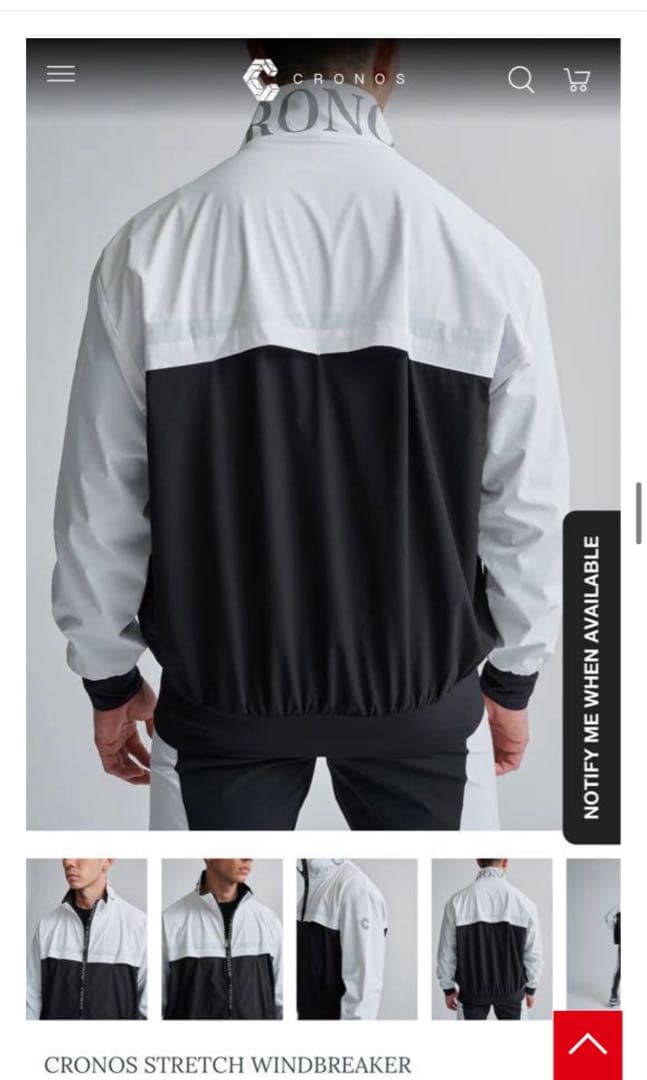Select the first thumbnail with open collar front view
This screenshot has height=1080, width=647.
86,938
